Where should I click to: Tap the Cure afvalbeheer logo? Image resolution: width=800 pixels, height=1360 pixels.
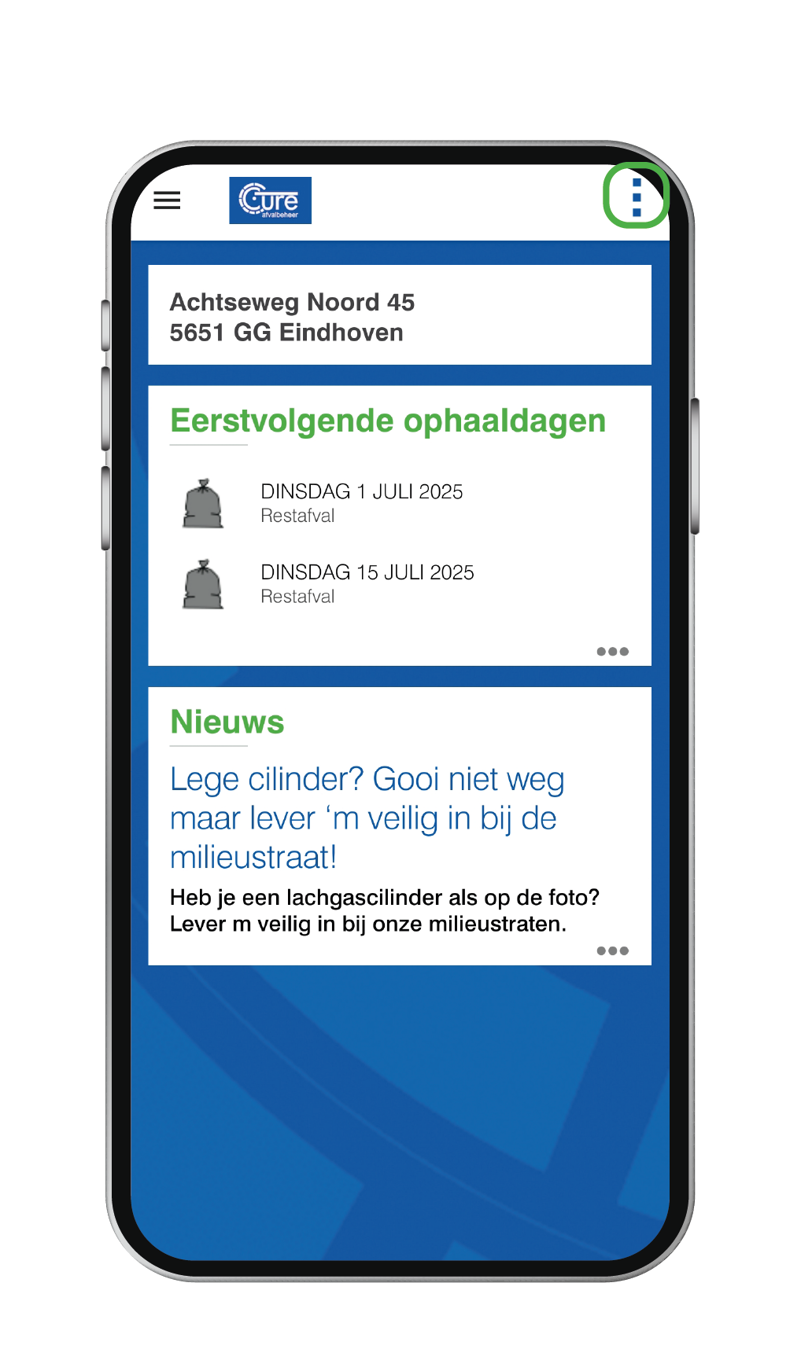coord(272,199)
